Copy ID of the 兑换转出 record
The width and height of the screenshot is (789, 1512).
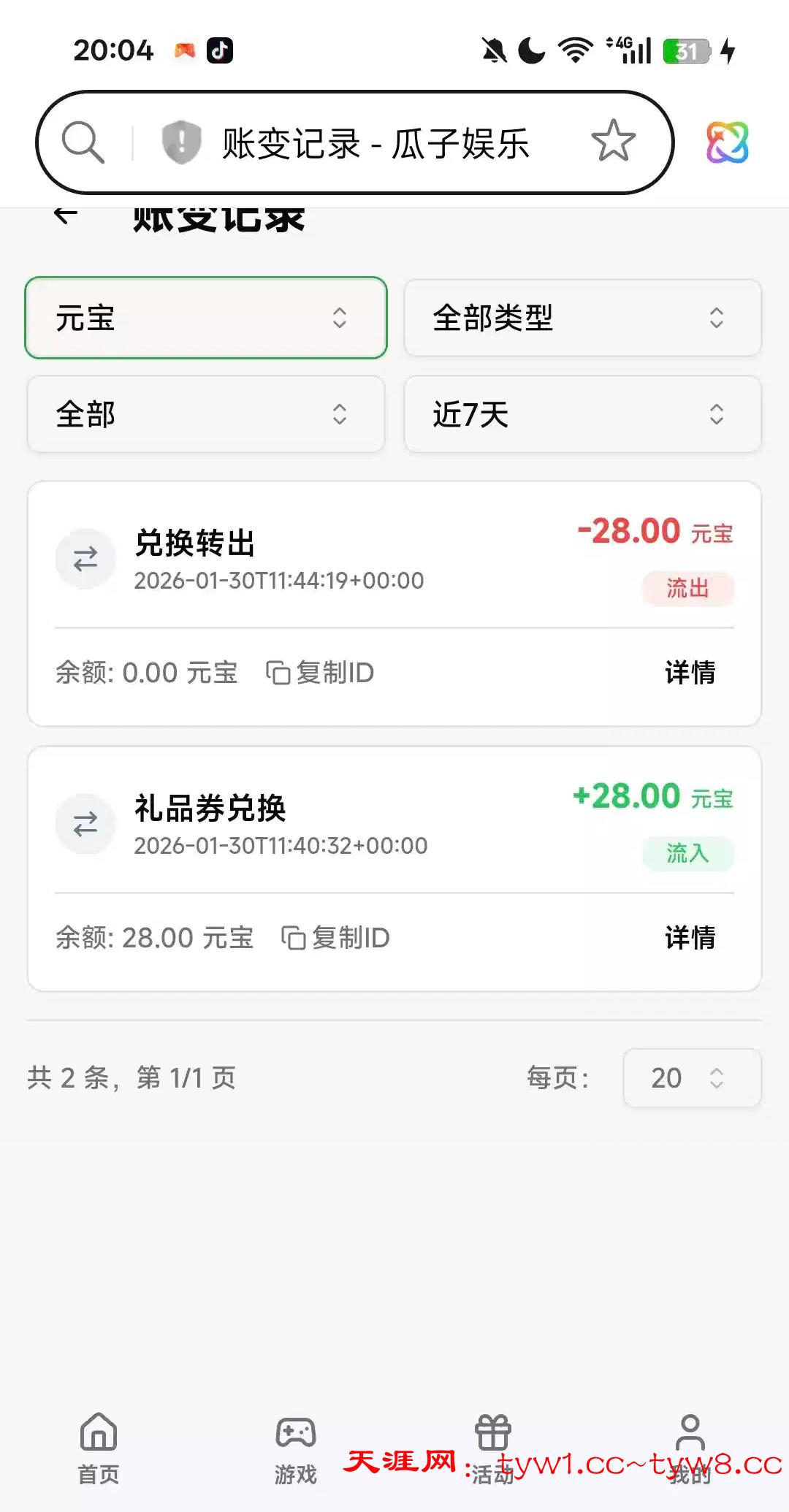tap(320, 673)
